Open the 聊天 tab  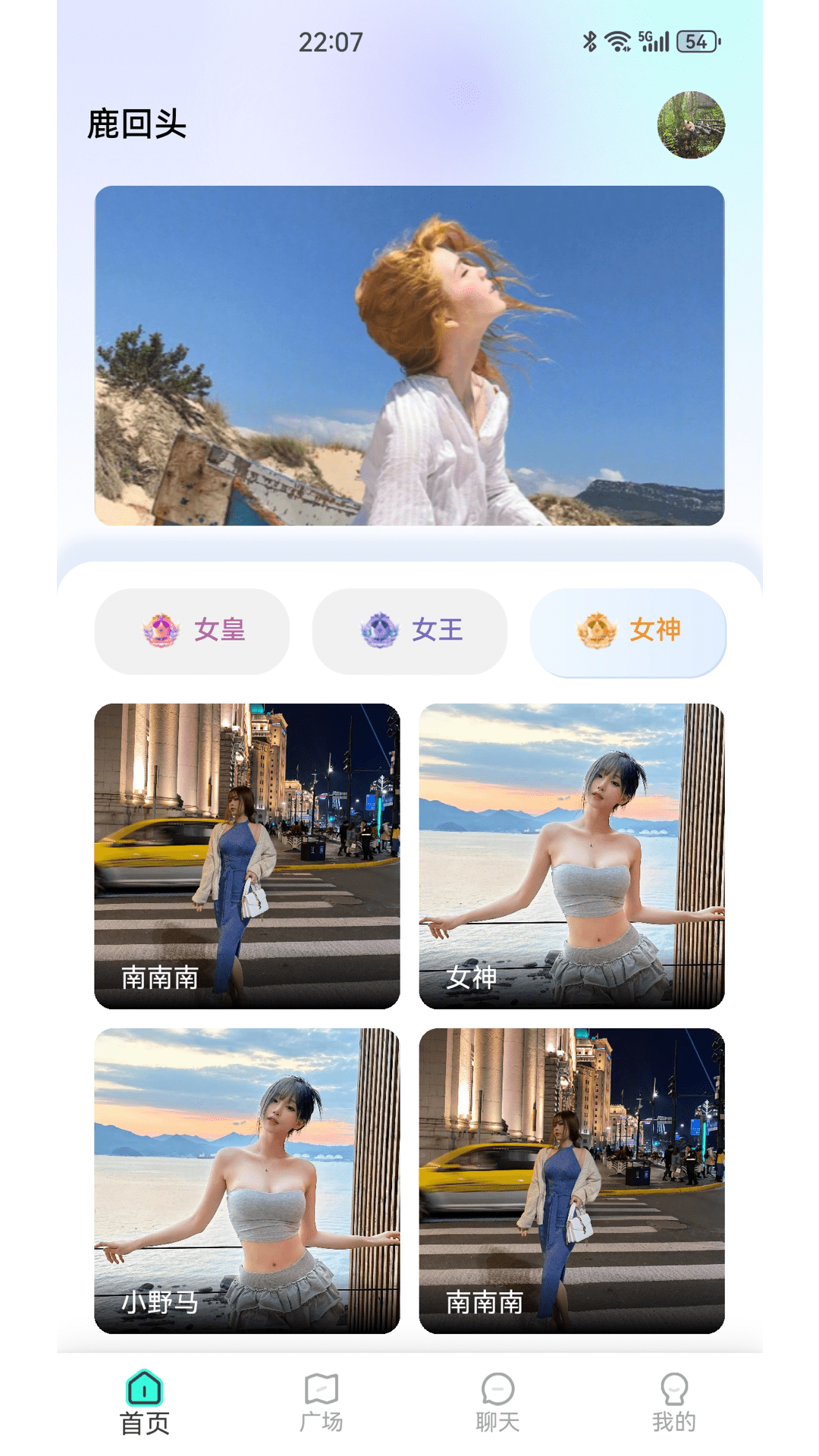[x=497, y=1403]
